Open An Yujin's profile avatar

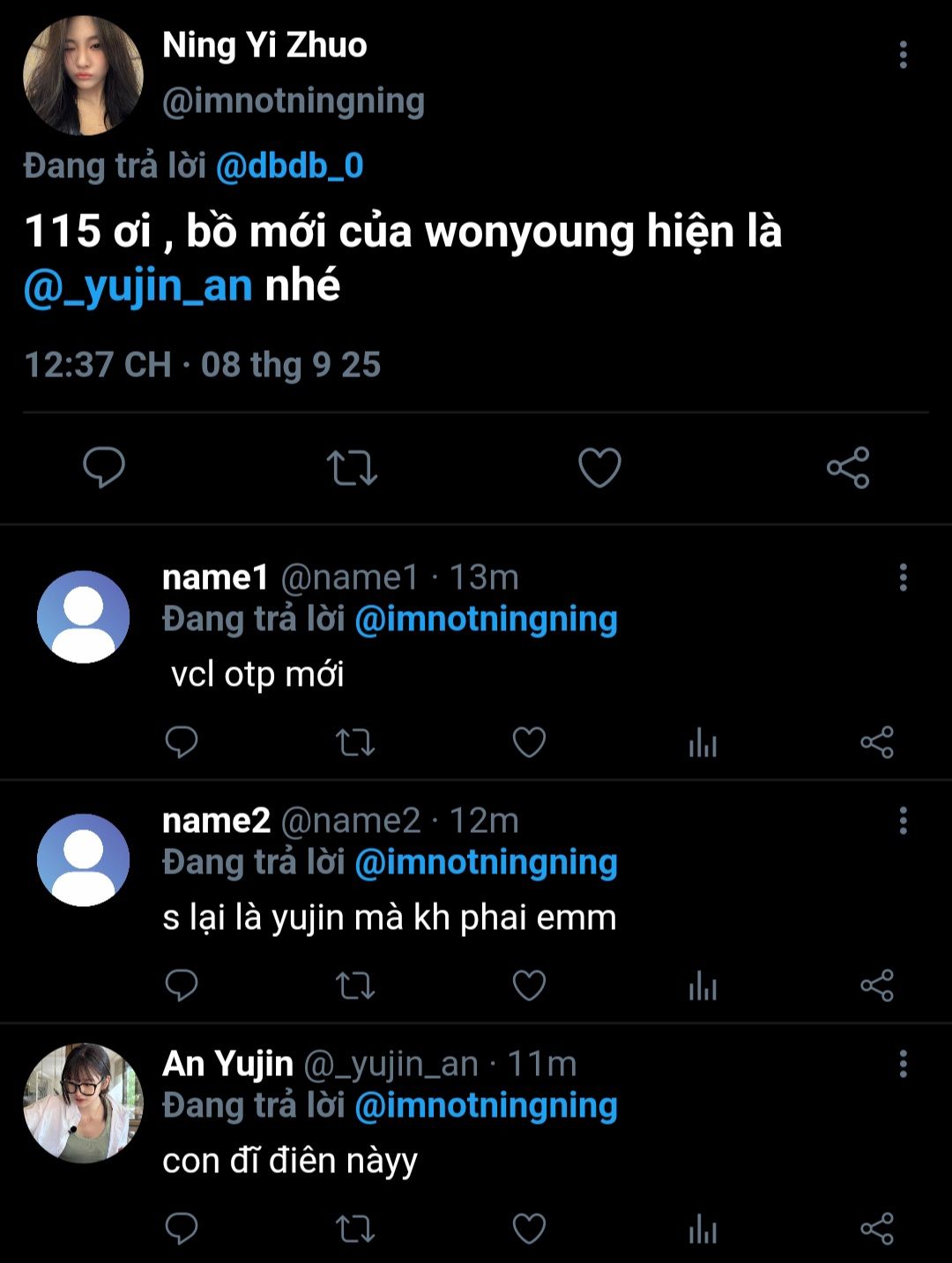coord(83,1103)
